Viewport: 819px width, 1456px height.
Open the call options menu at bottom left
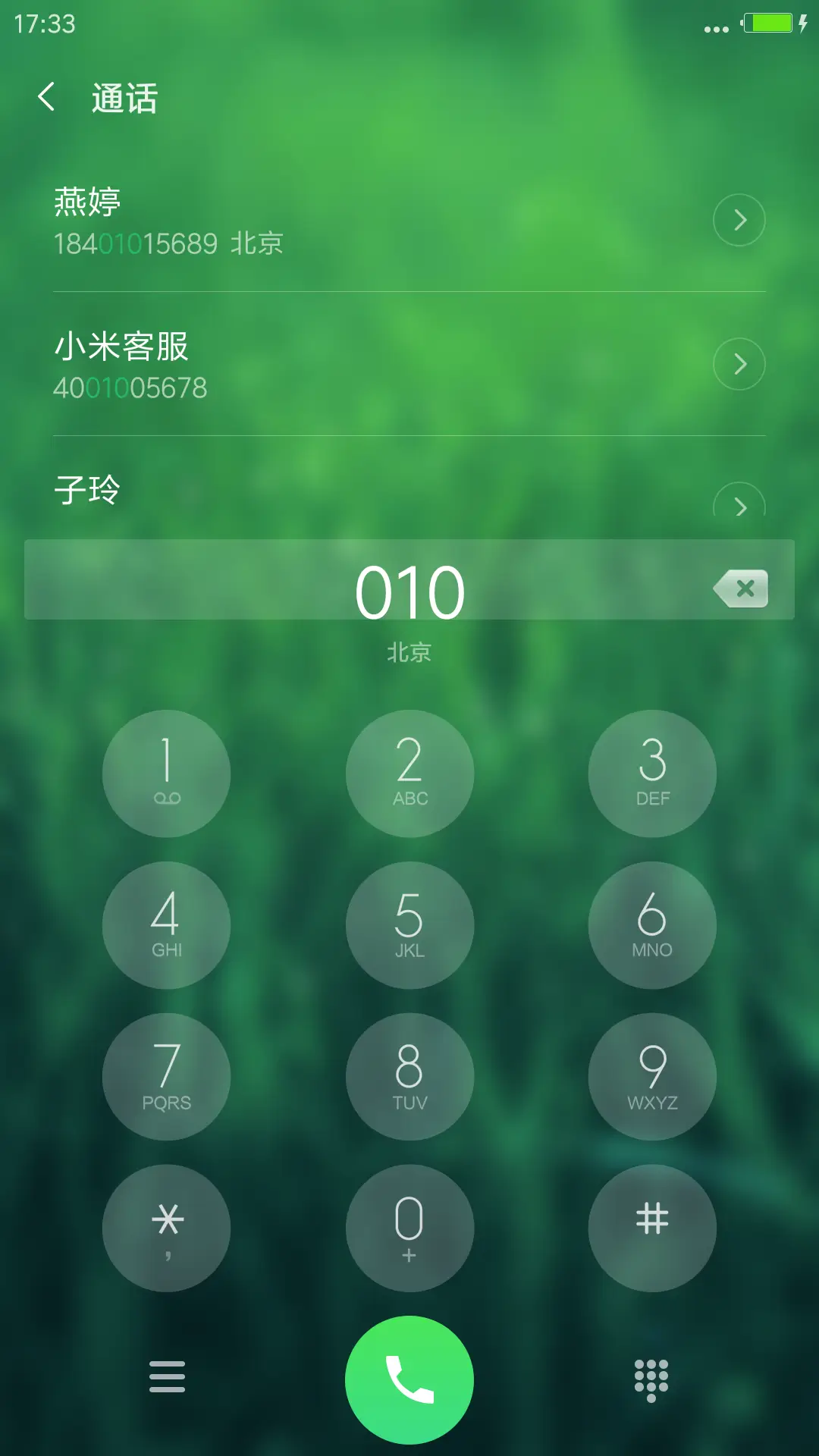click(x=168, y=1379)
